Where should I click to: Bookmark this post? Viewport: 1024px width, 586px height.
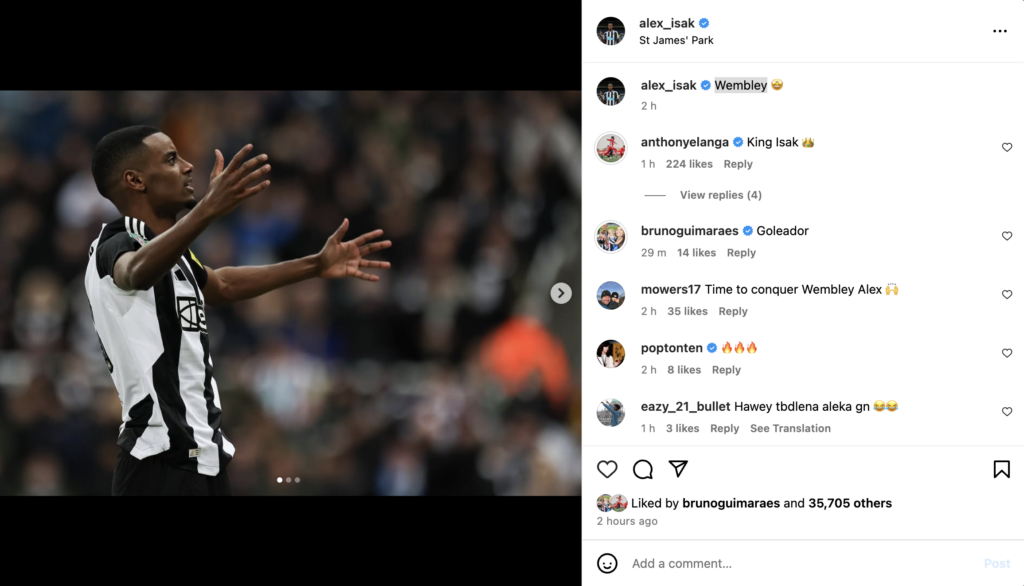point(1001,469)
